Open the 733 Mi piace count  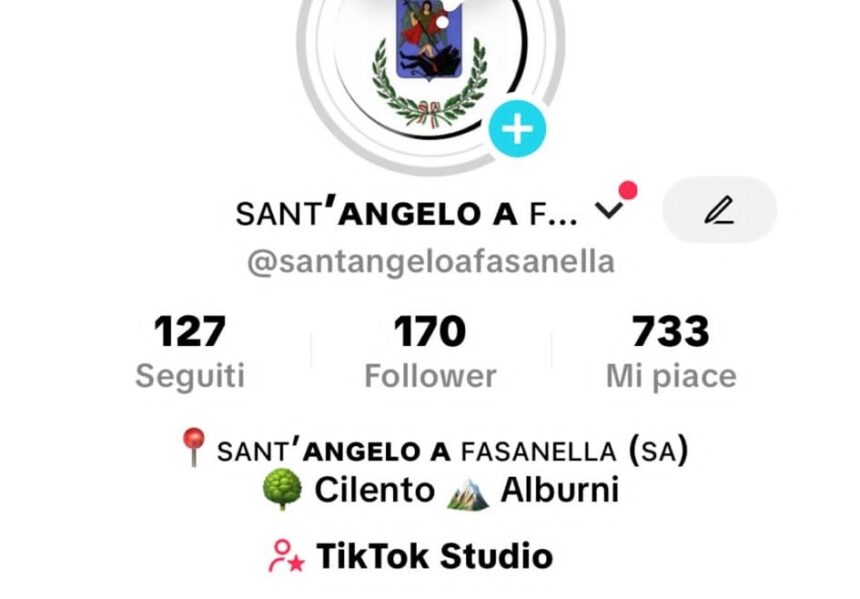671,352
